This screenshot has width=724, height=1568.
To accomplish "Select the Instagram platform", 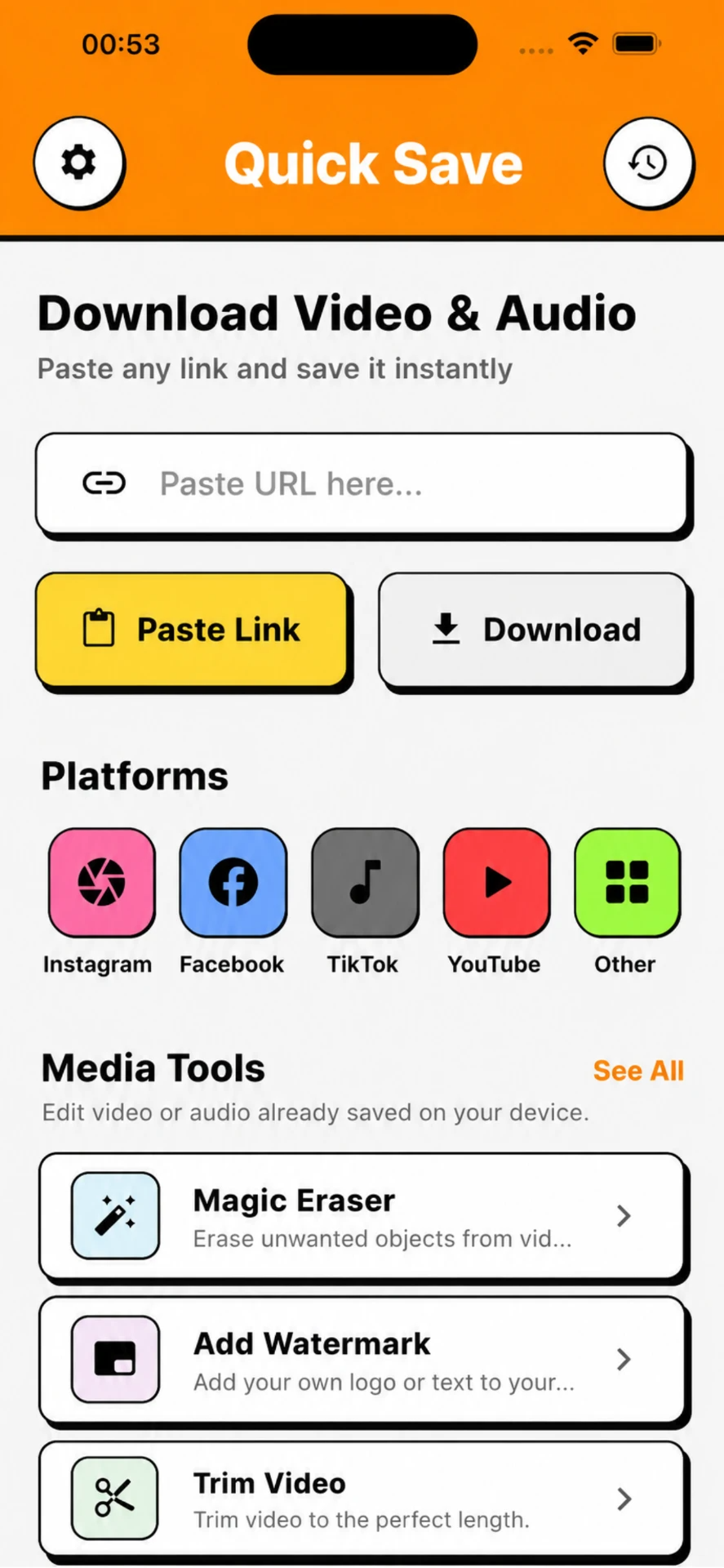I will pos(101,882).
